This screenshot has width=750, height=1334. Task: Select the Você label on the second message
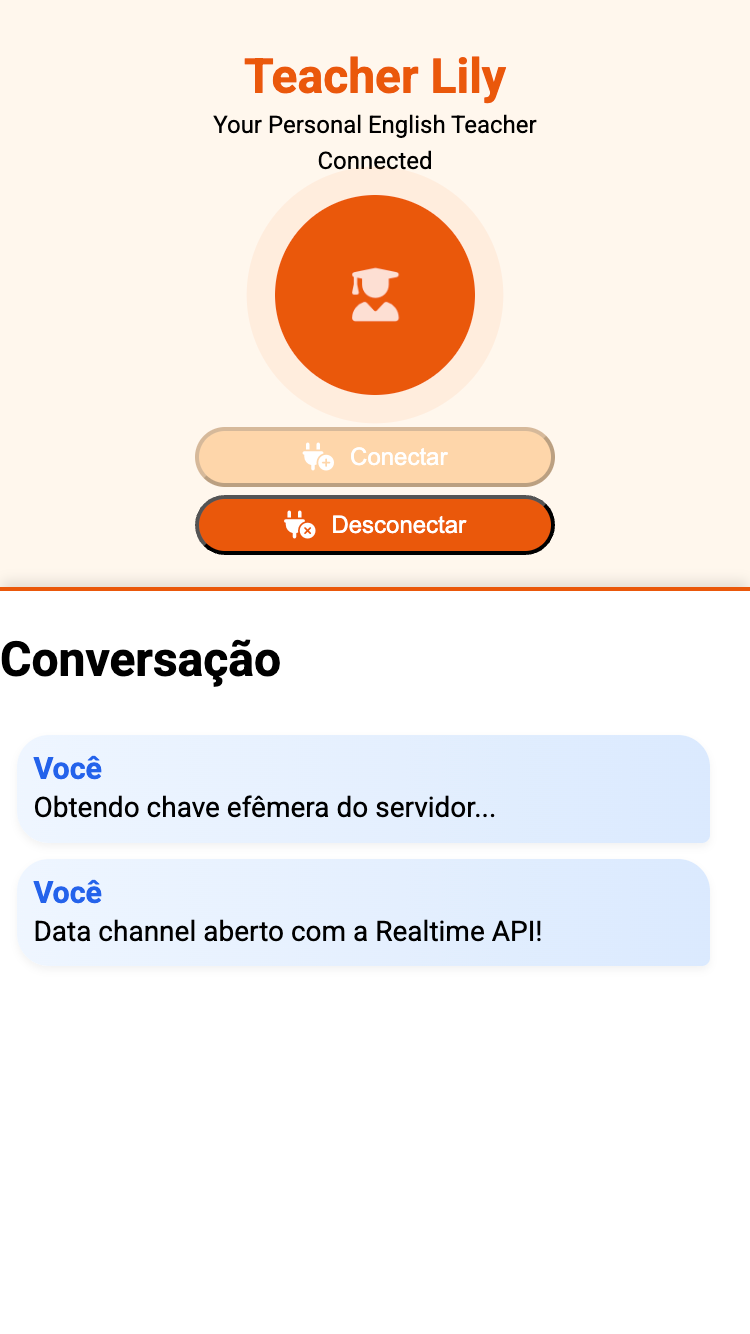point(68,892)
